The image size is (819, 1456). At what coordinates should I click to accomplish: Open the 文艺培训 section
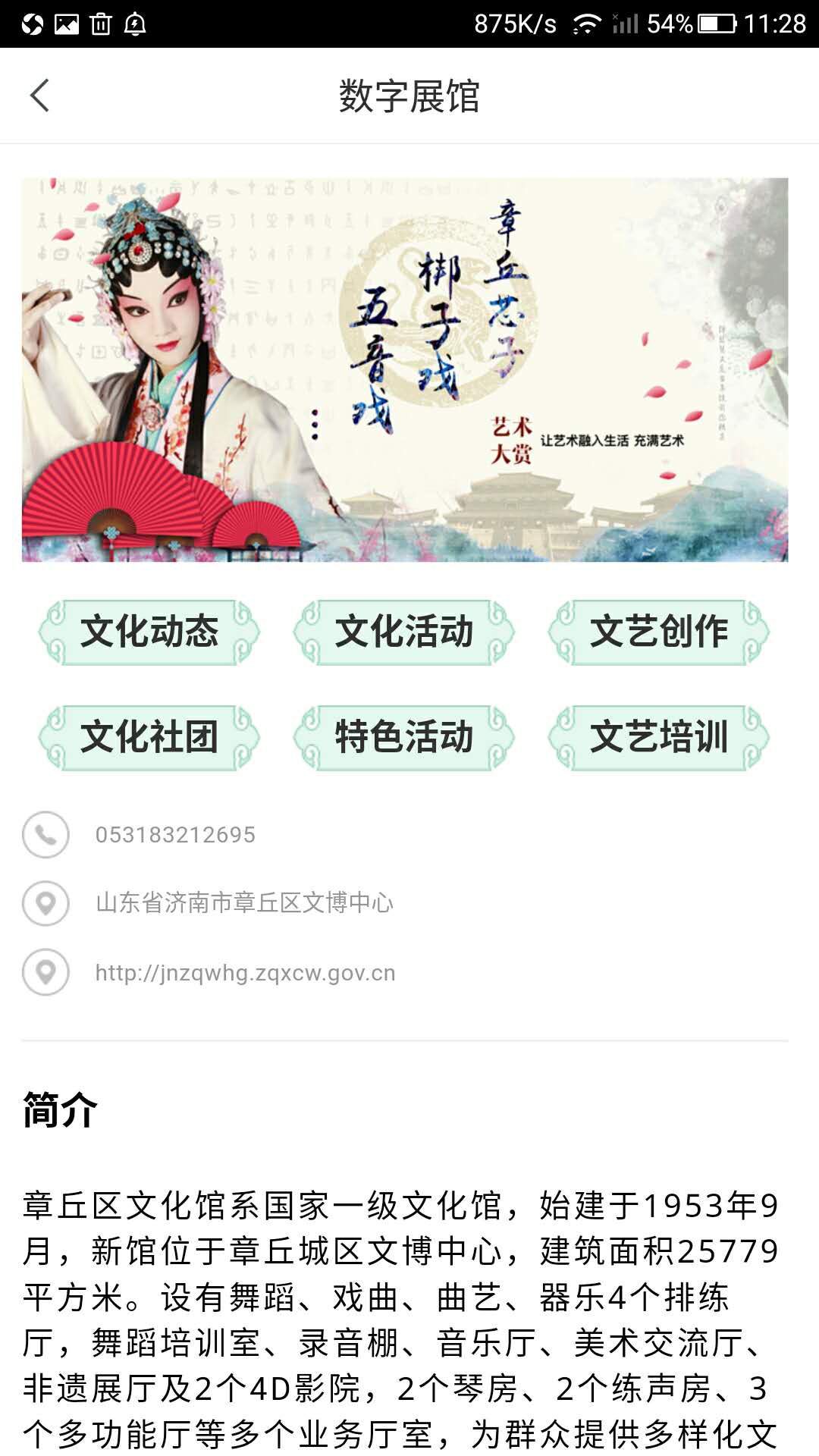659,738
